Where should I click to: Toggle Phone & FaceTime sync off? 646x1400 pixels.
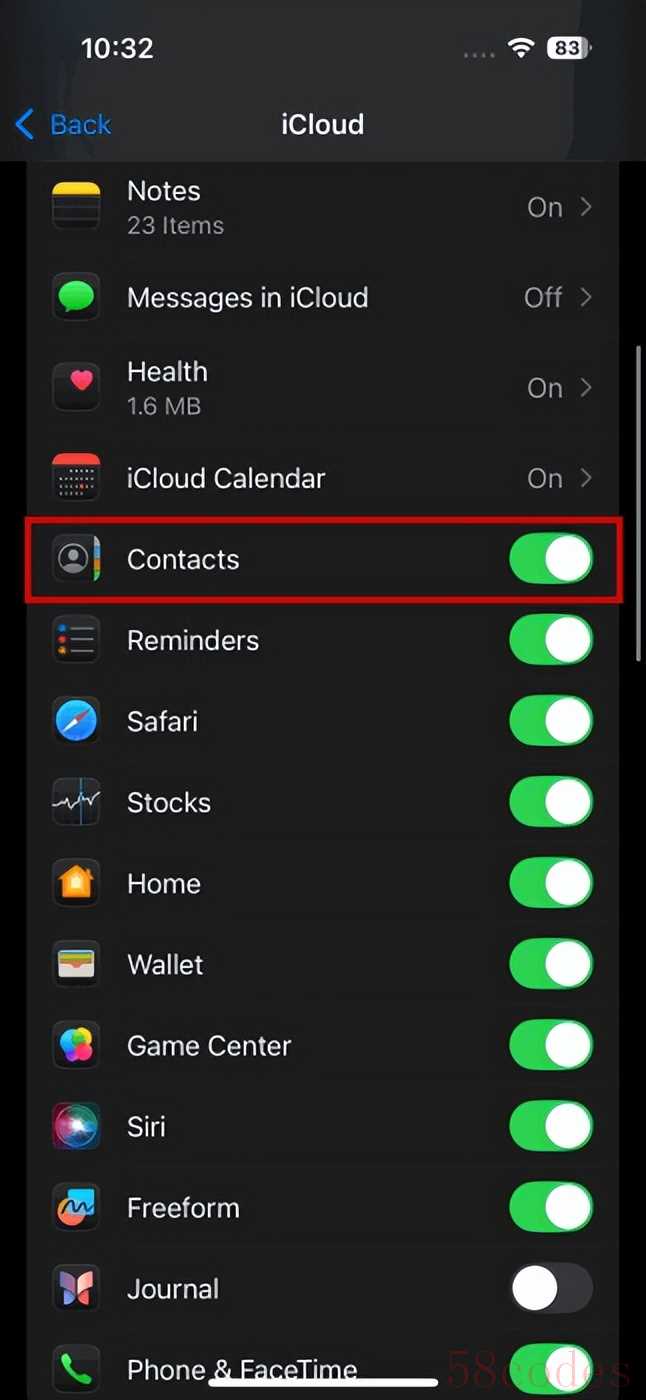[551, 1366]
